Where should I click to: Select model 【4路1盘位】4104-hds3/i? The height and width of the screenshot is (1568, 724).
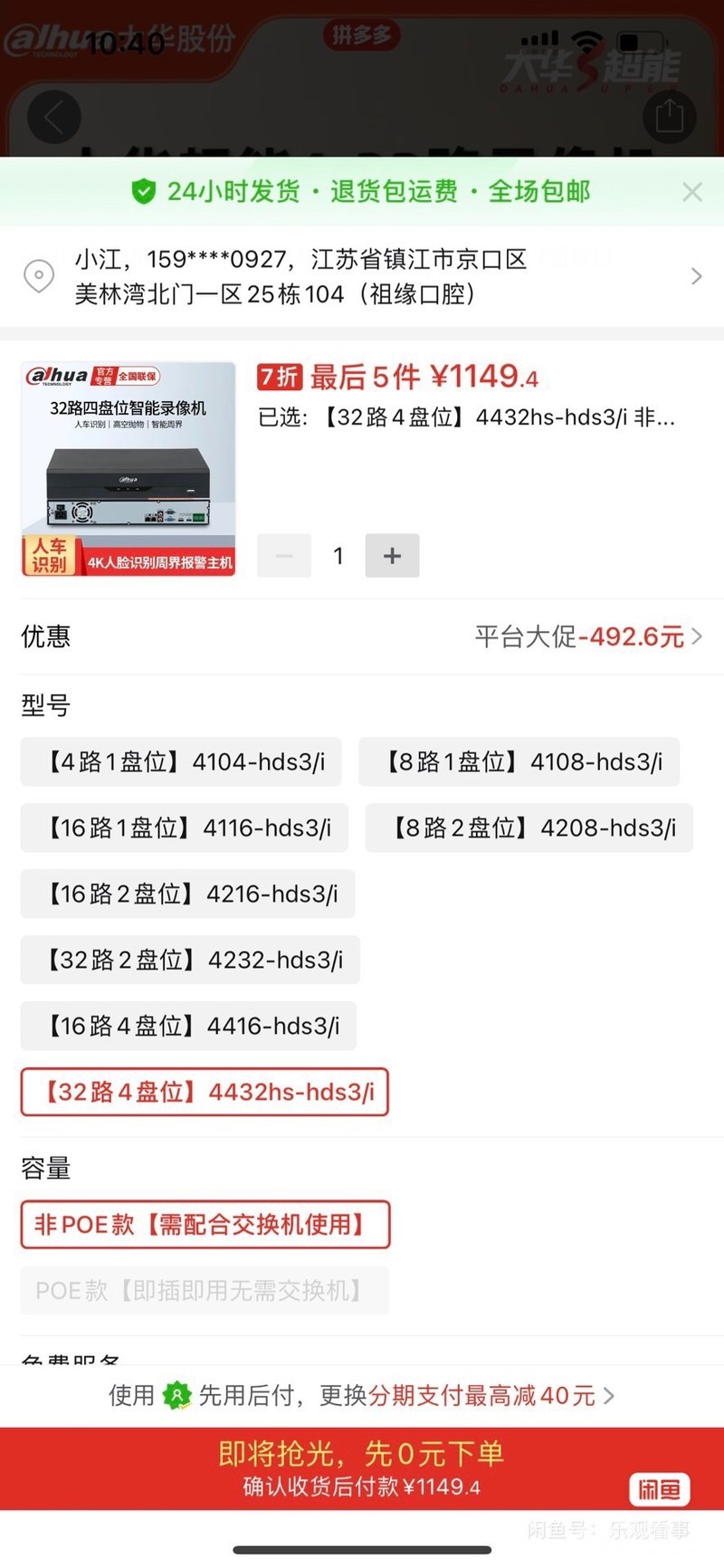tap(181, 762)
